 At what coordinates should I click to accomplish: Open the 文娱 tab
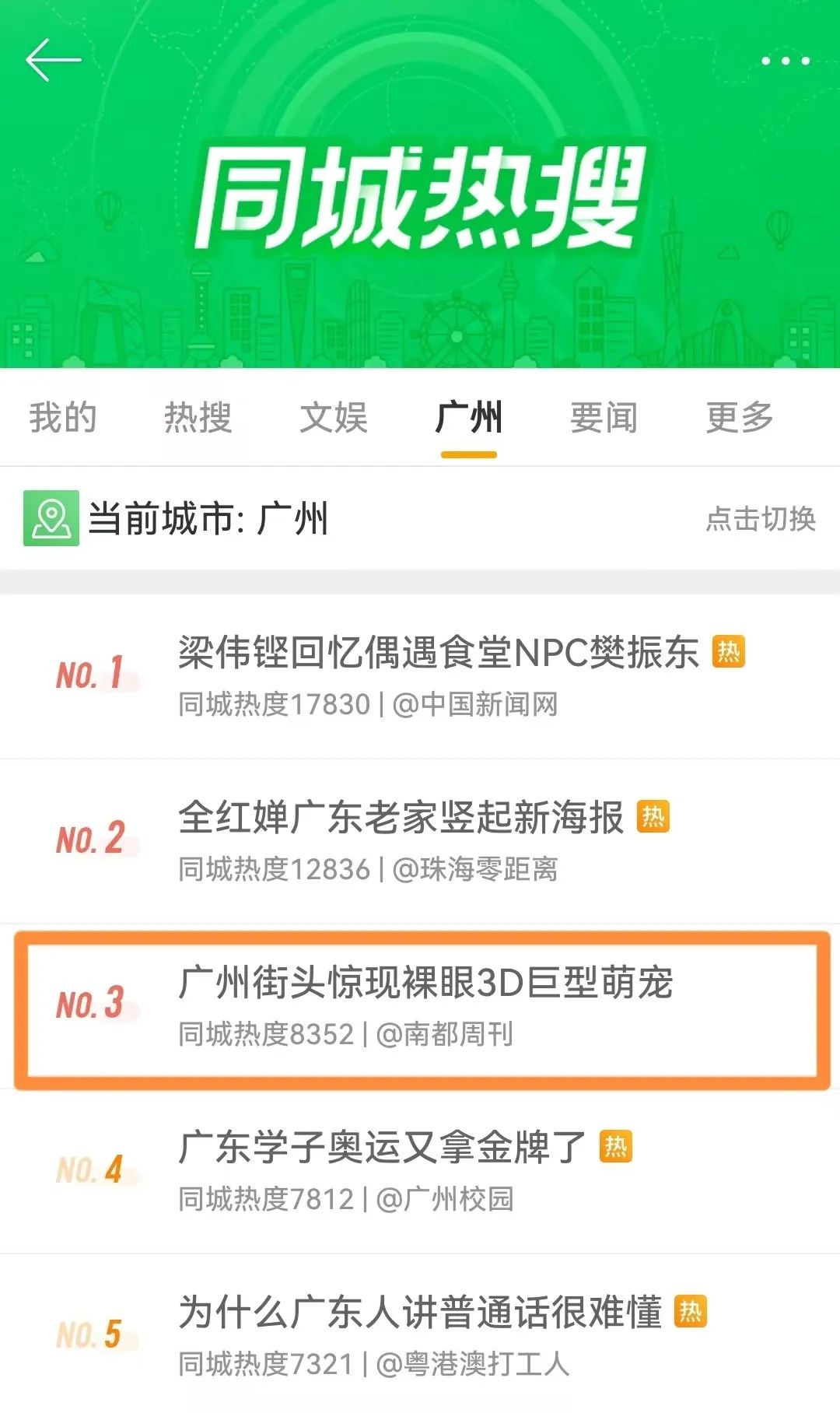coord(334,418)
